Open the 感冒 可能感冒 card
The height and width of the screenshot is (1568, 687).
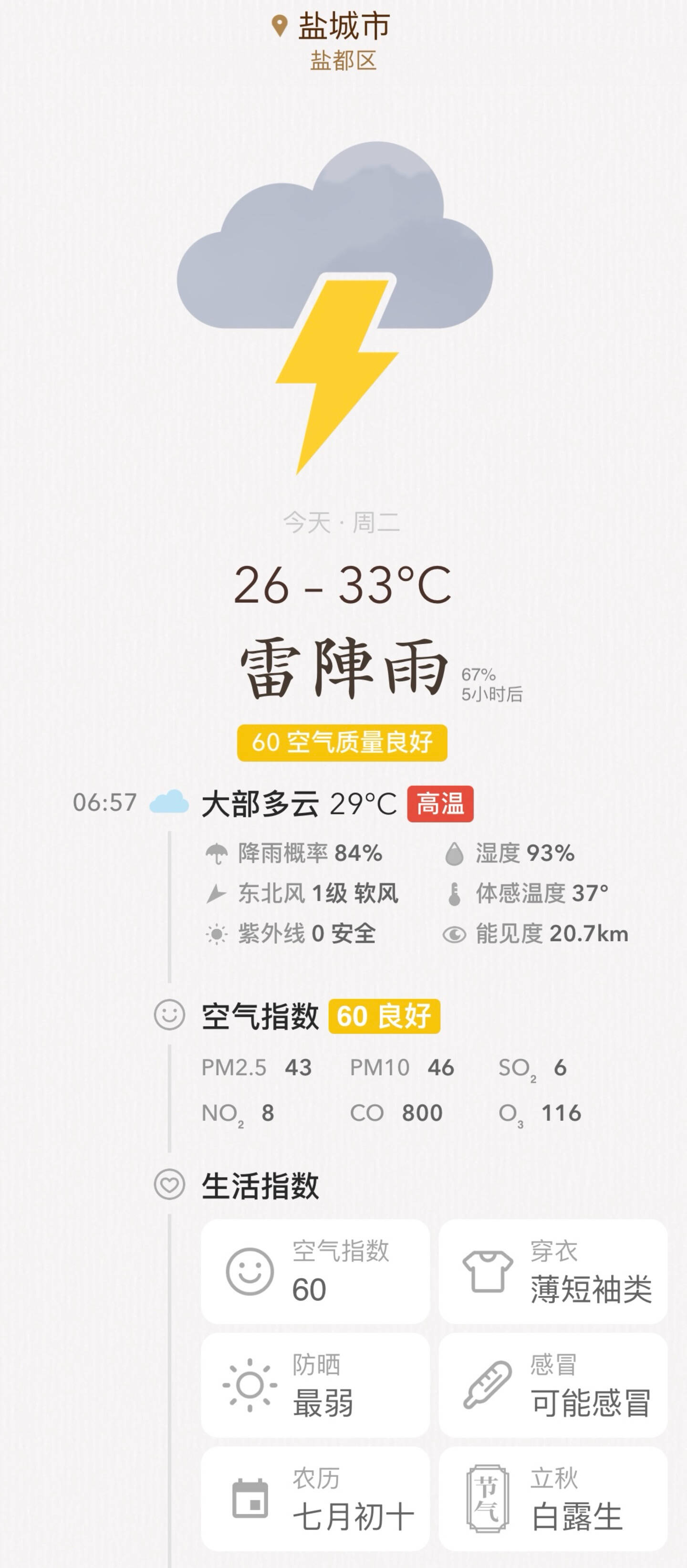coord(552,1386)
